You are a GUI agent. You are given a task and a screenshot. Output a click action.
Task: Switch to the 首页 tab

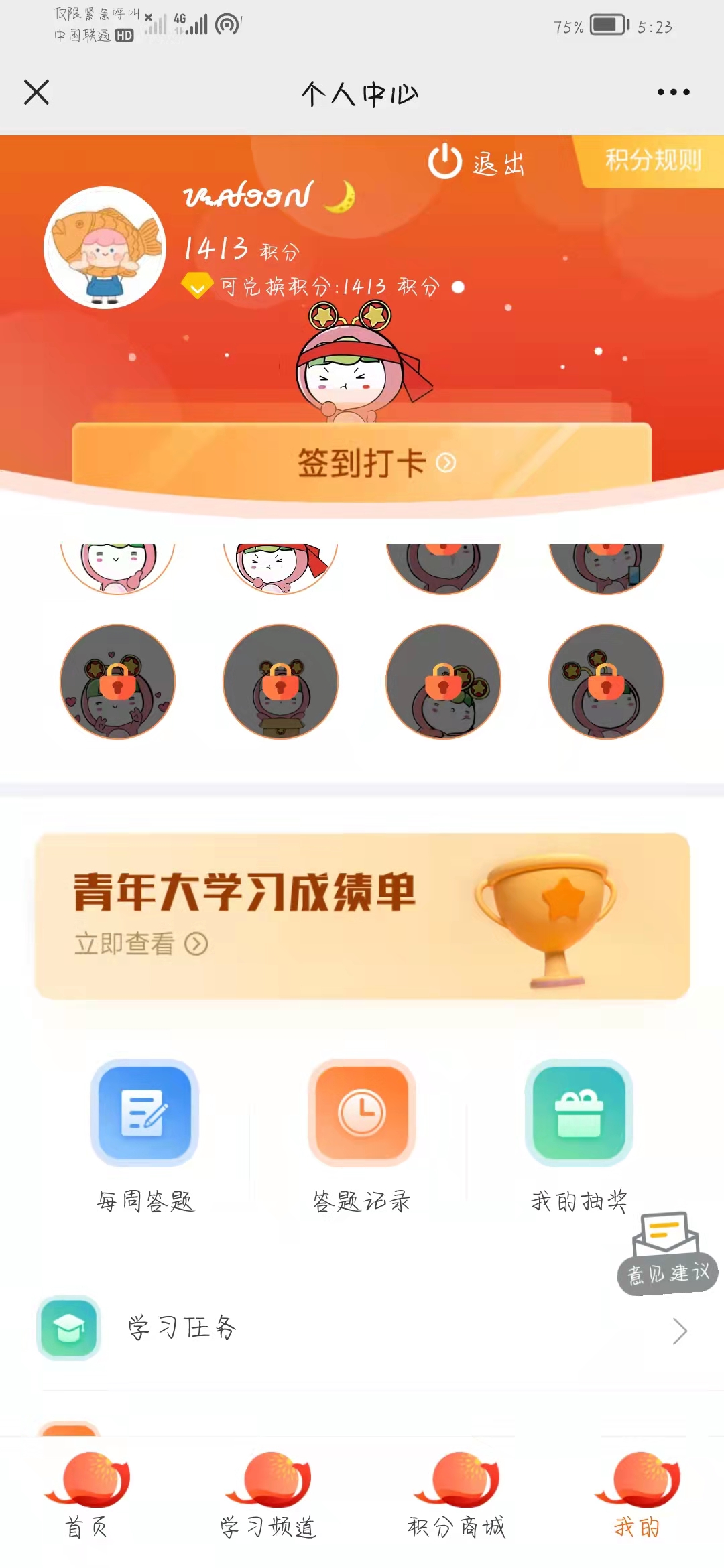click(x=87, y=1496)
